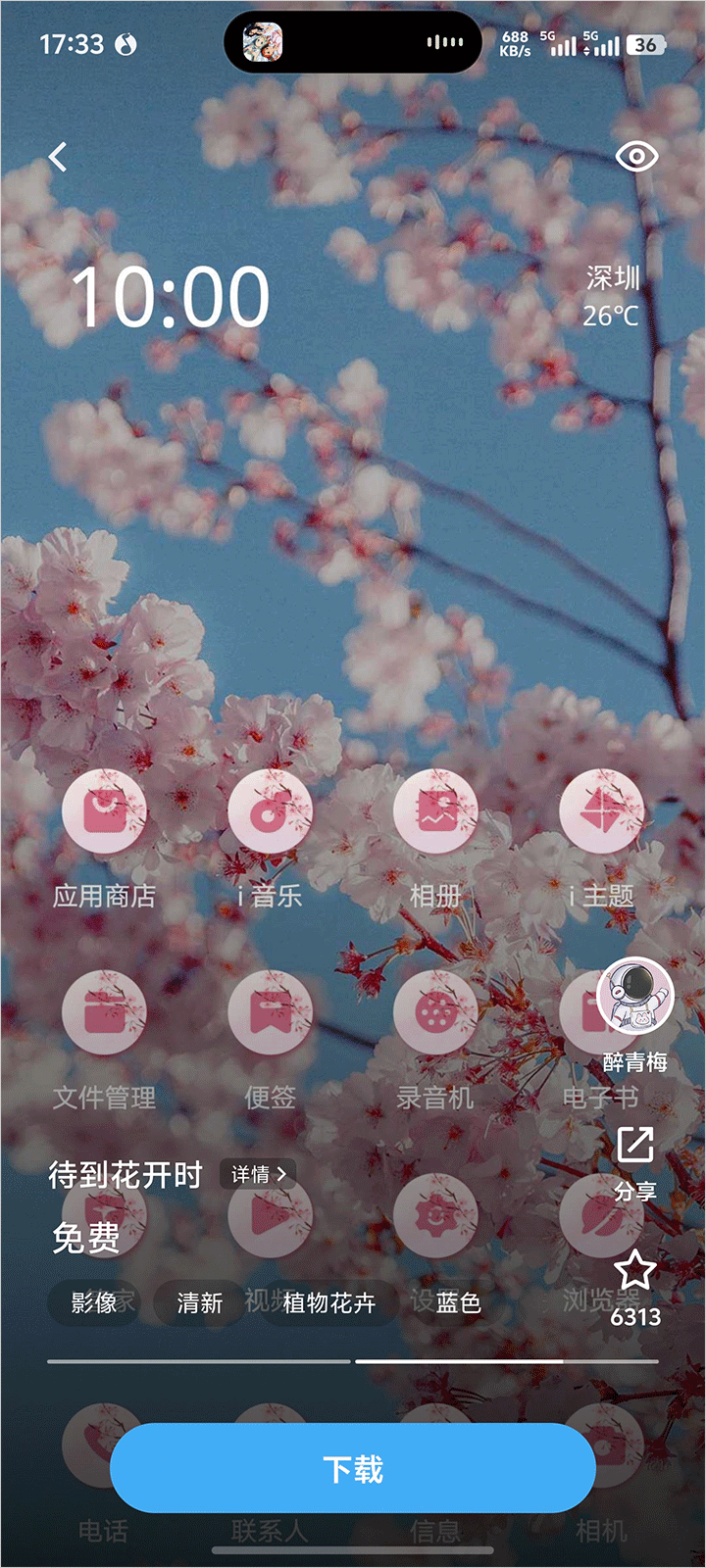Browse themes tagged 蓝色
The width and height of the screenshot is (706, 1568).
click(x=458, y=1302)
